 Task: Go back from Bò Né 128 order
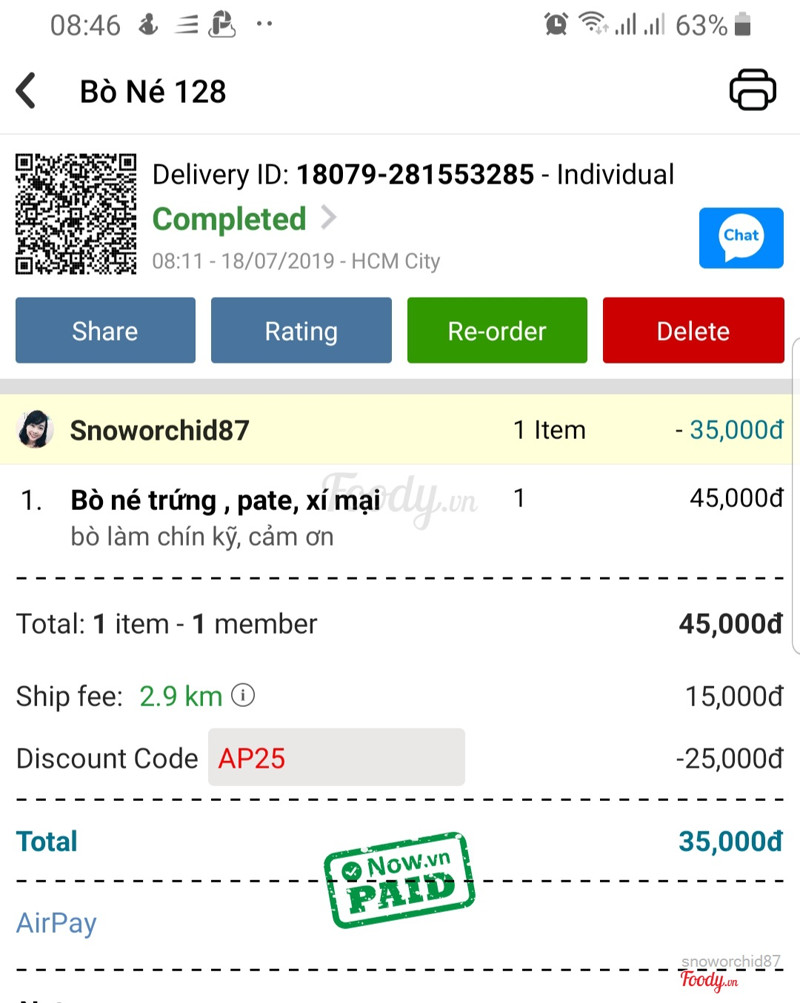(x=27, y=91)
